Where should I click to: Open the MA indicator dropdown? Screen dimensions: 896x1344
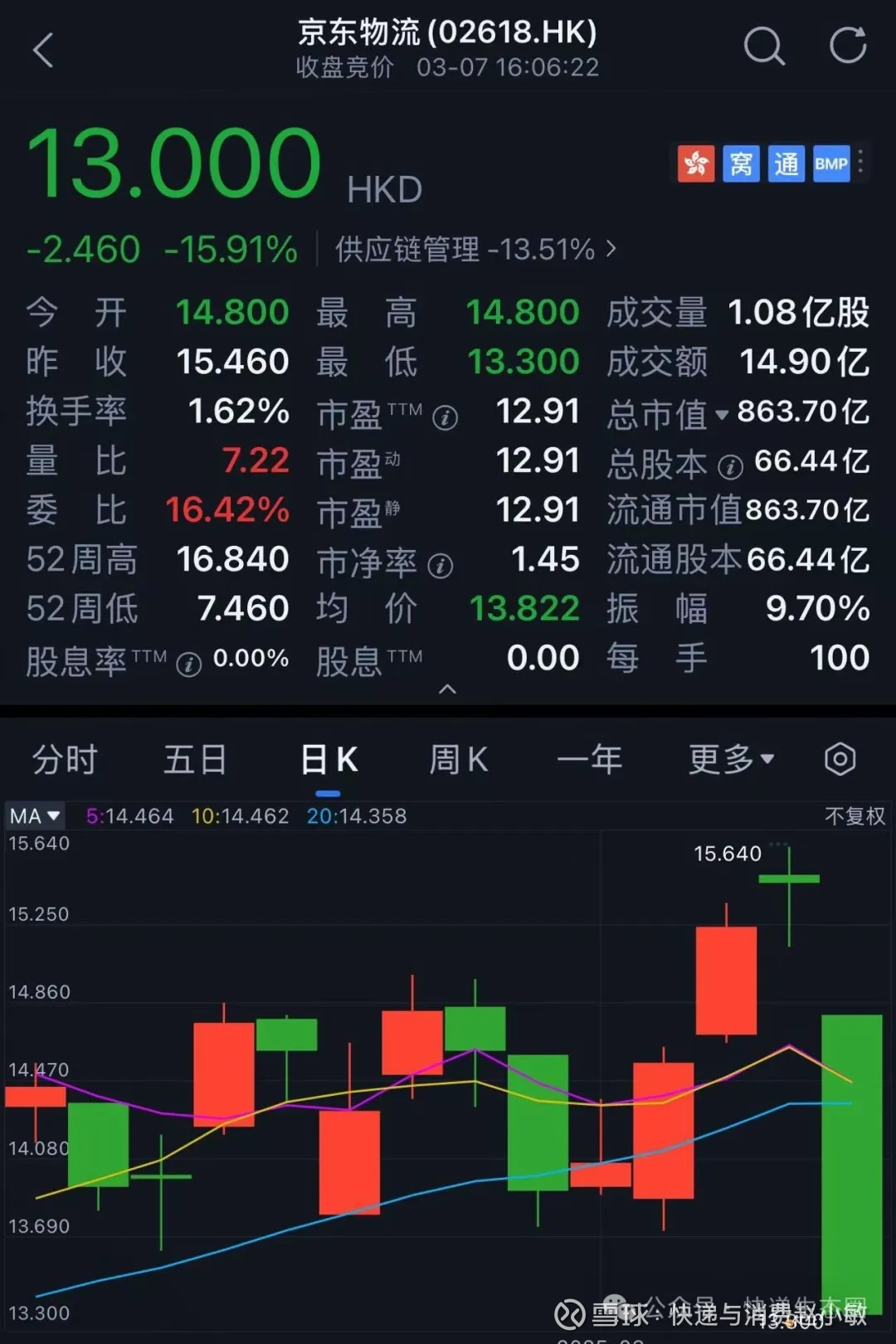click(x=33, y=816)
